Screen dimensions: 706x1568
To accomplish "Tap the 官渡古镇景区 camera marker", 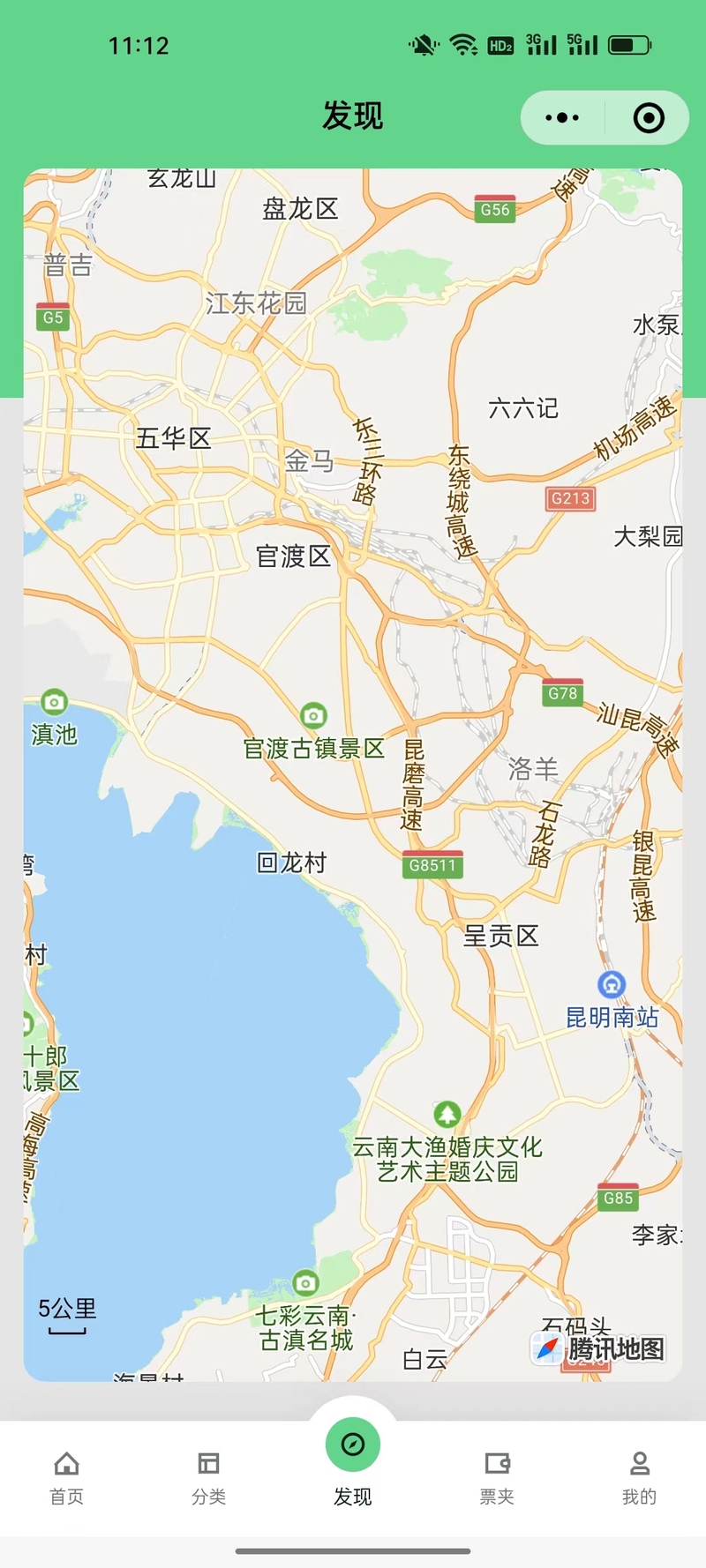I will (x=313, y=714).
